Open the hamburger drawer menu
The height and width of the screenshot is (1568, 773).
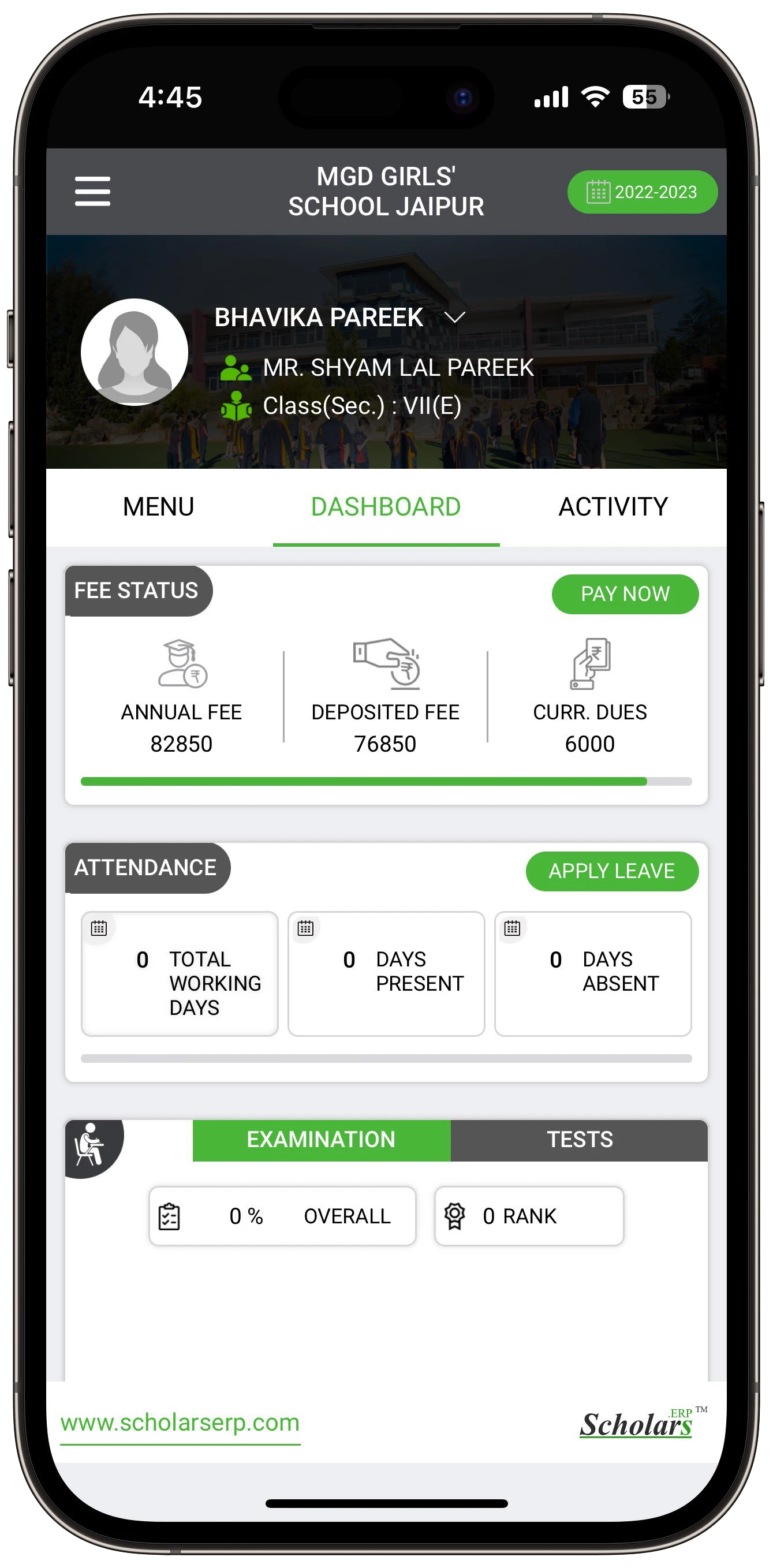(x=92, y=191)
